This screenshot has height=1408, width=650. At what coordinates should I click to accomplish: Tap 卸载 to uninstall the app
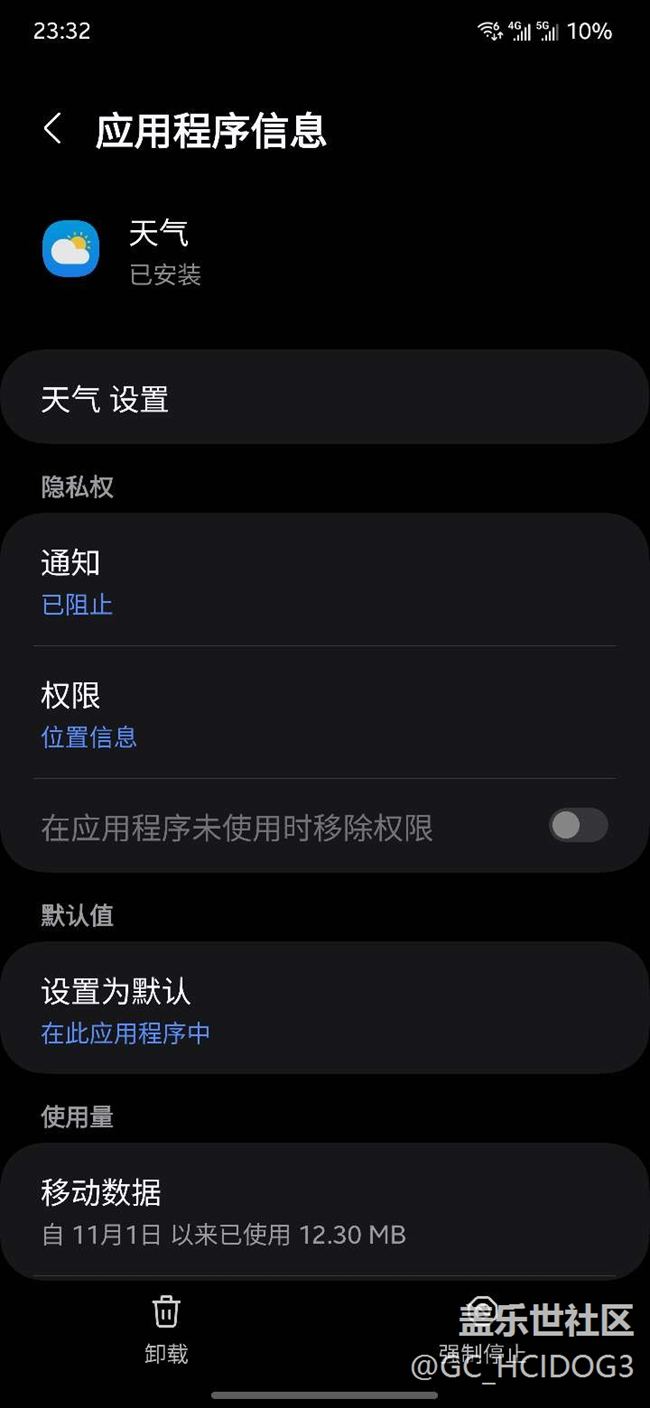click(x=166, y=1330)
